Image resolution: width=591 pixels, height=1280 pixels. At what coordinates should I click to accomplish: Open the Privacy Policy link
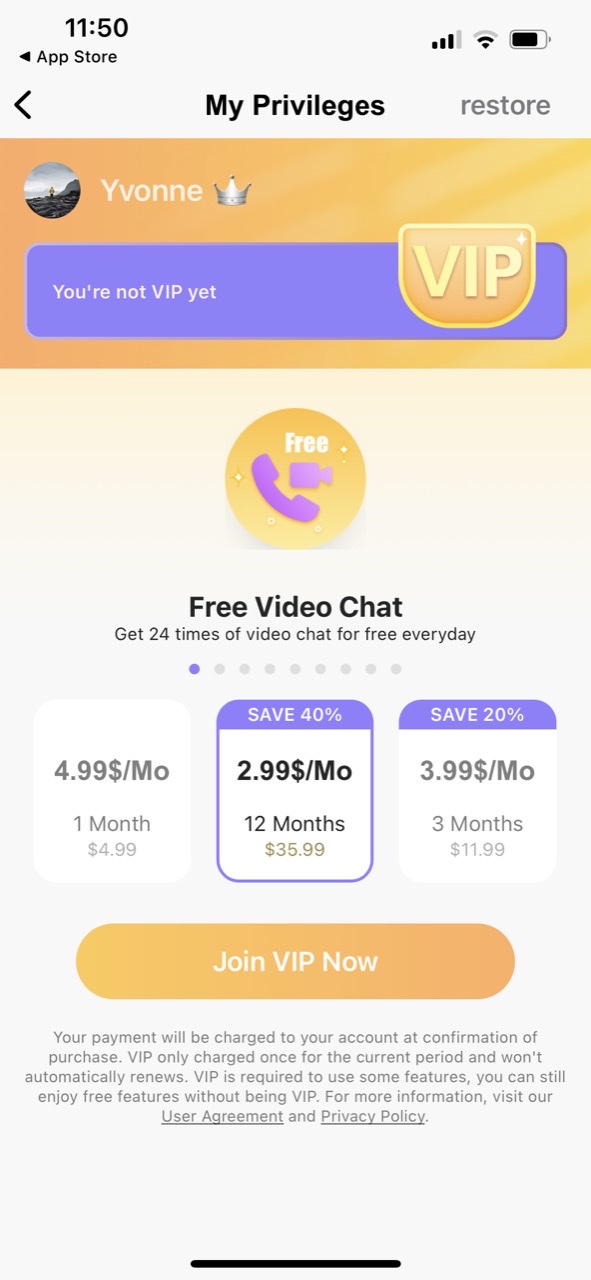click(373, 1117)
